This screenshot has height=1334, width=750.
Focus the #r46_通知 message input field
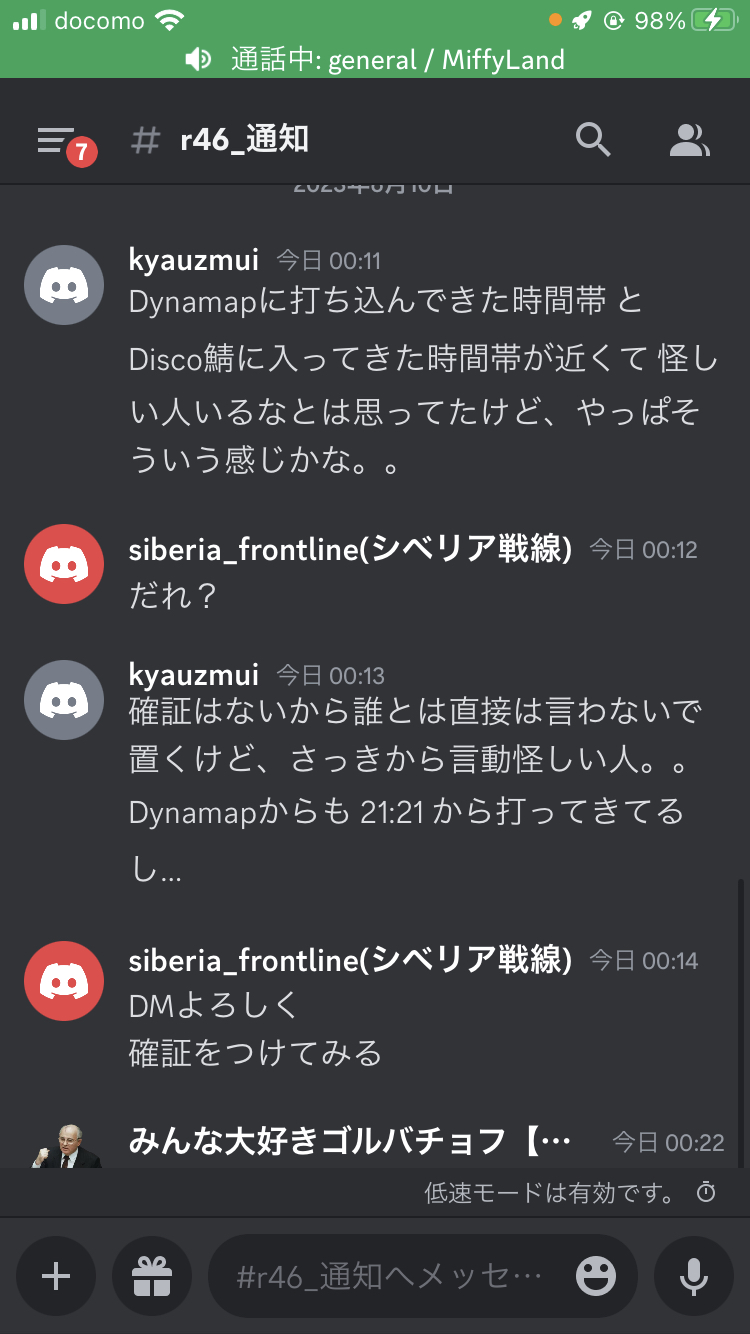390,1277
